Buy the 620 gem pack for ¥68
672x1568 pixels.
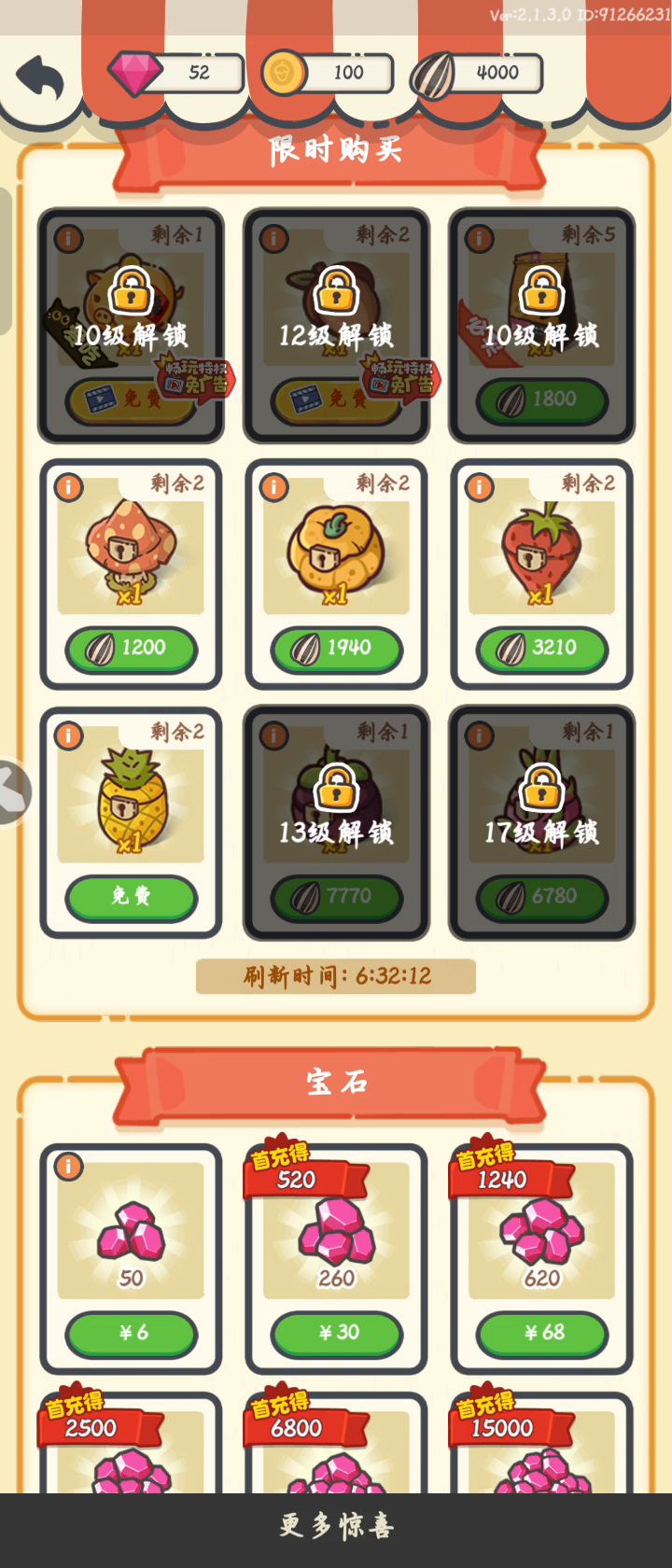click(542, 1333)
